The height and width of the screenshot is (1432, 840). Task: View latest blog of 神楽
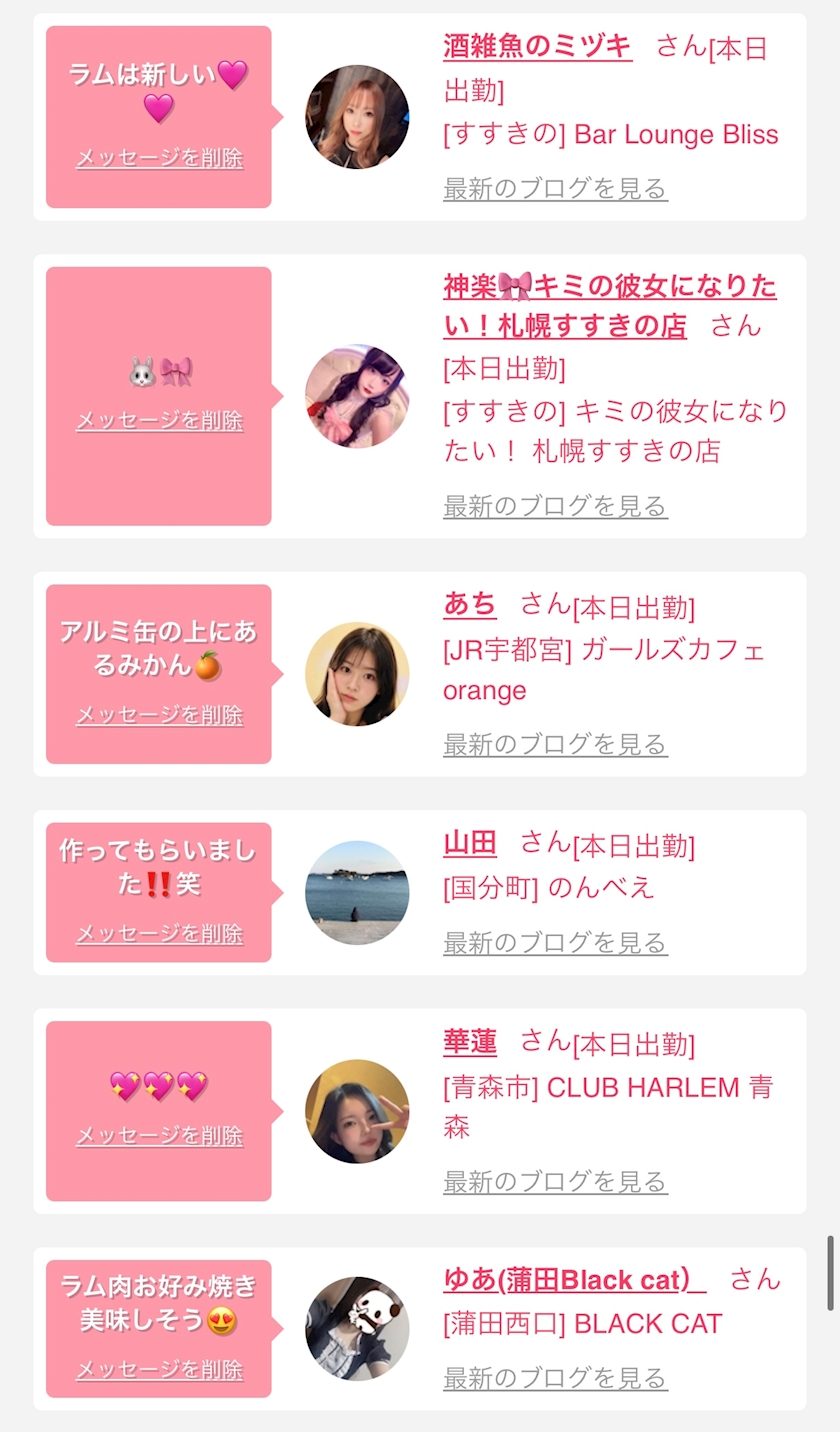[x=555, y=506]
